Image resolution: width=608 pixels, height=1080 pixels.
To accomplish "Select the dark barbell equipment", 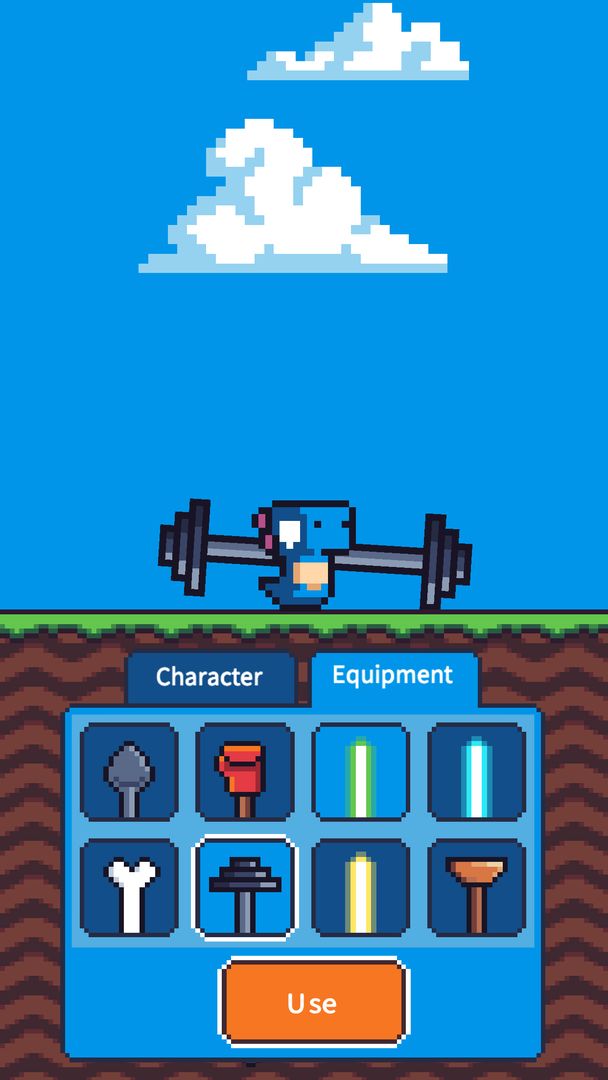I will [245, 888].
